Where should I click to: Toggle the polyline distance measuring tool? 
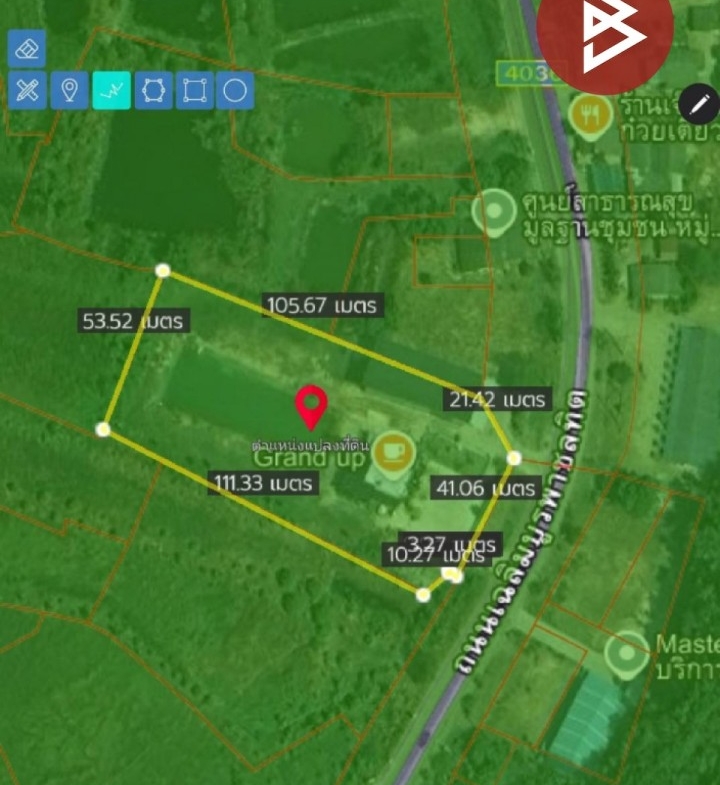(111, 91)
